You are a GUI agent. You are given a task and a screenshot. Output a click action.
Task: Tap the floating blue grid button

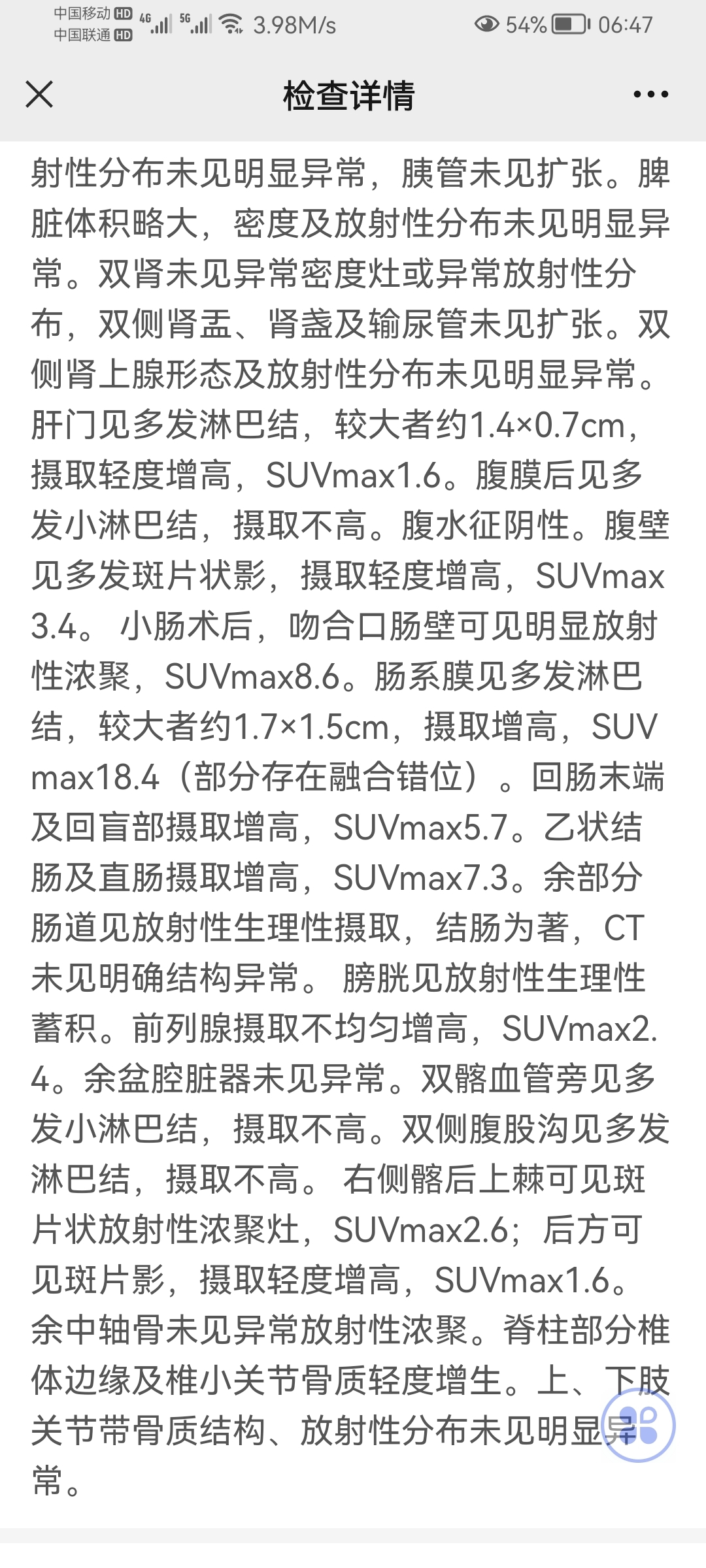pyautogui.click(x=638, y=1425)
